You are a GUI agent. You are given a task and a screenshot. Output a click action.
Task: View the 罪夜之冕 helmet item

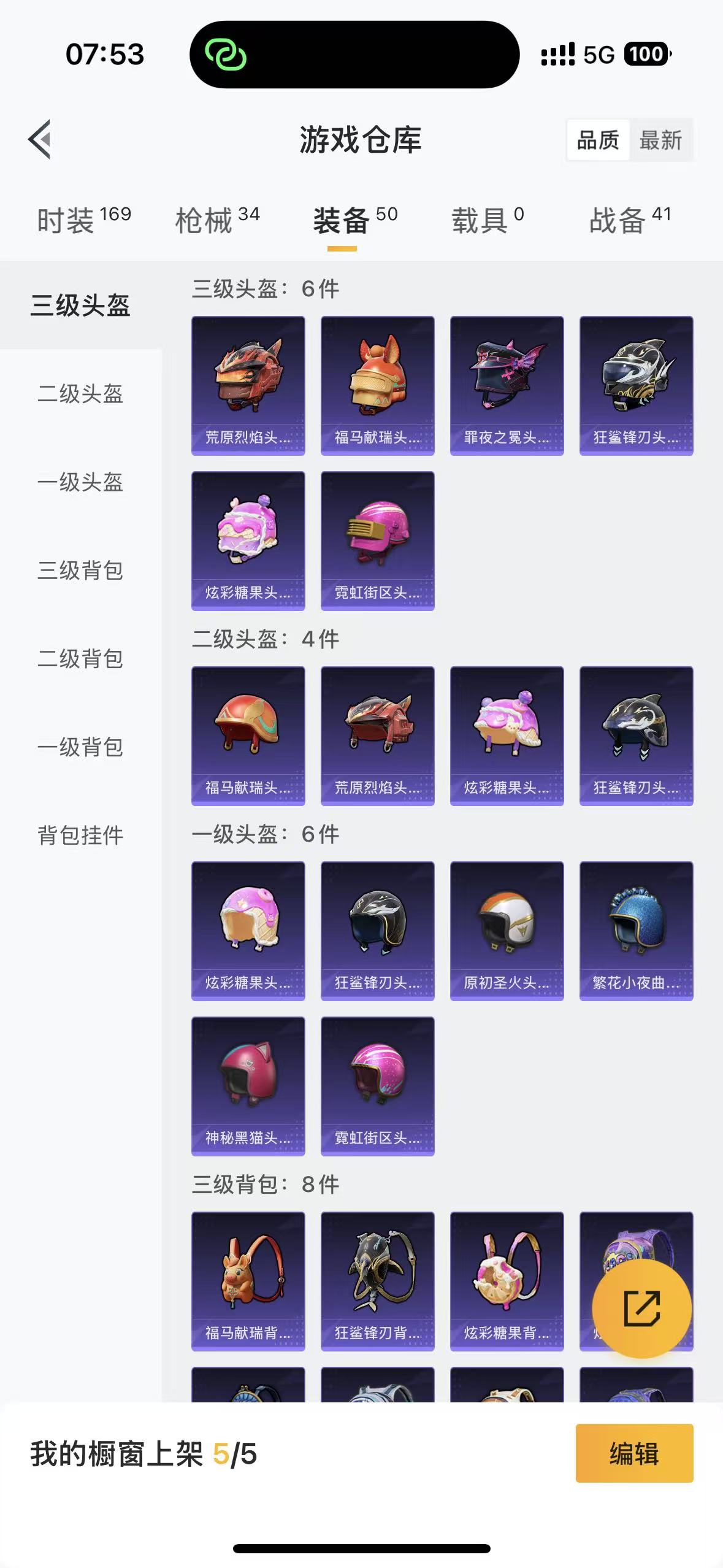click(x=507, y=385)
